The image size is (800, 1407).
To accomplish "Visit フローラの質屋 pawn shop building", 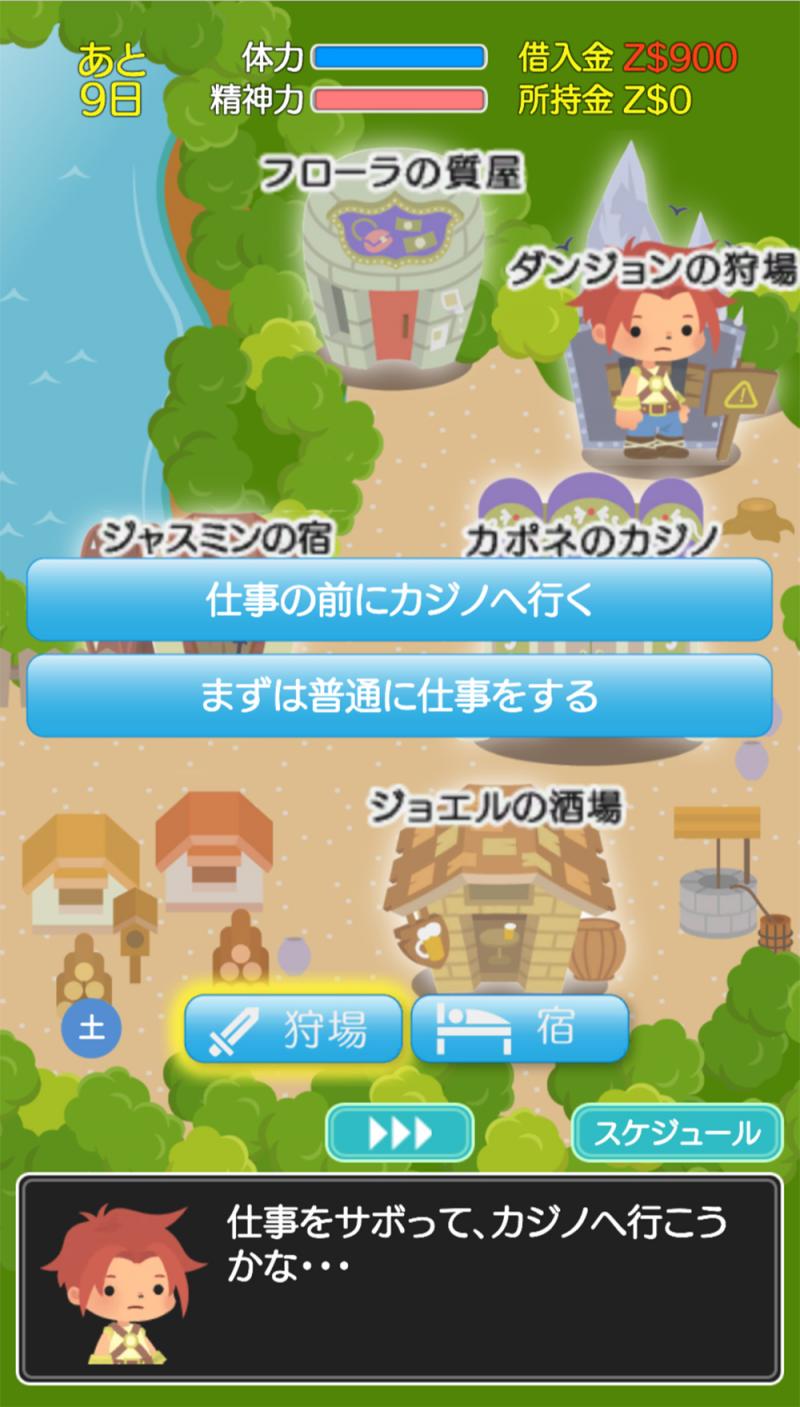I will tap(391, 280).
